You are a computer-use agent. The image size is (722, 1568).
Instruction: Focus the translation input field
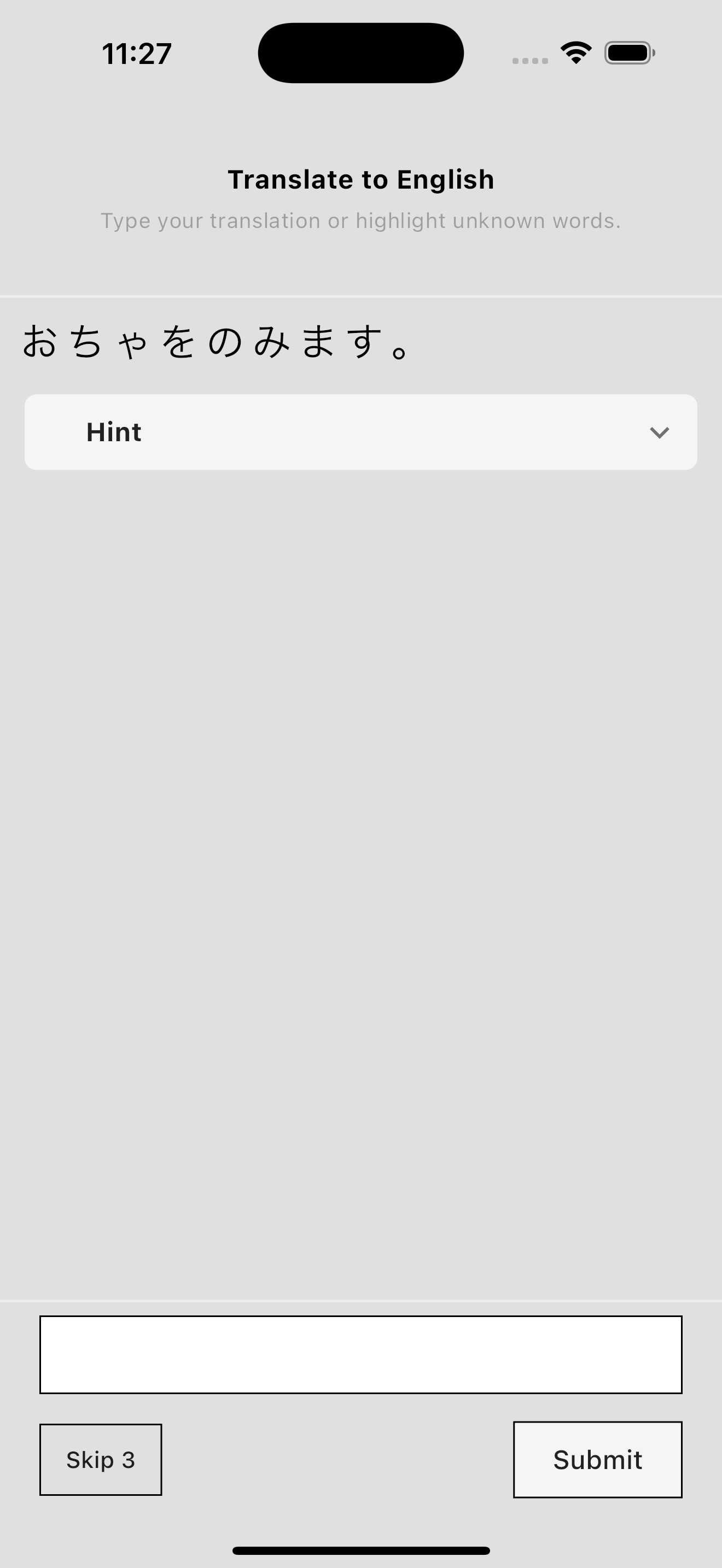click(x=360, y=1355)
